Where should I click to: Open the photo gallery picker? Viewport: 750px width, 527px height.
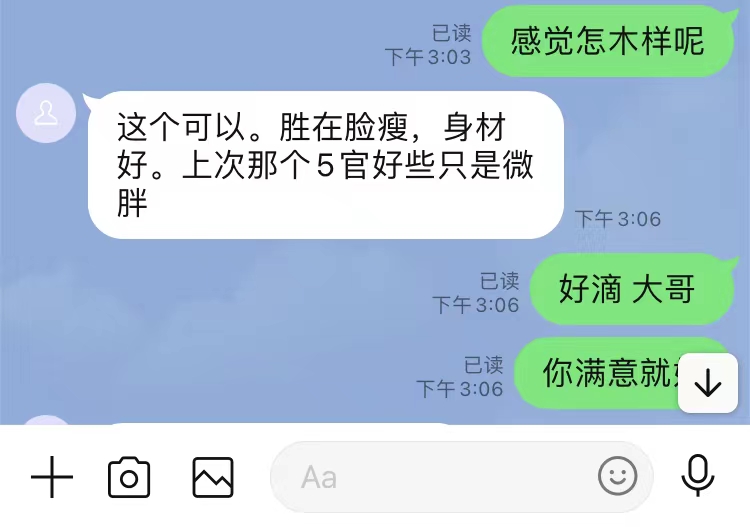tap(213, 478)
